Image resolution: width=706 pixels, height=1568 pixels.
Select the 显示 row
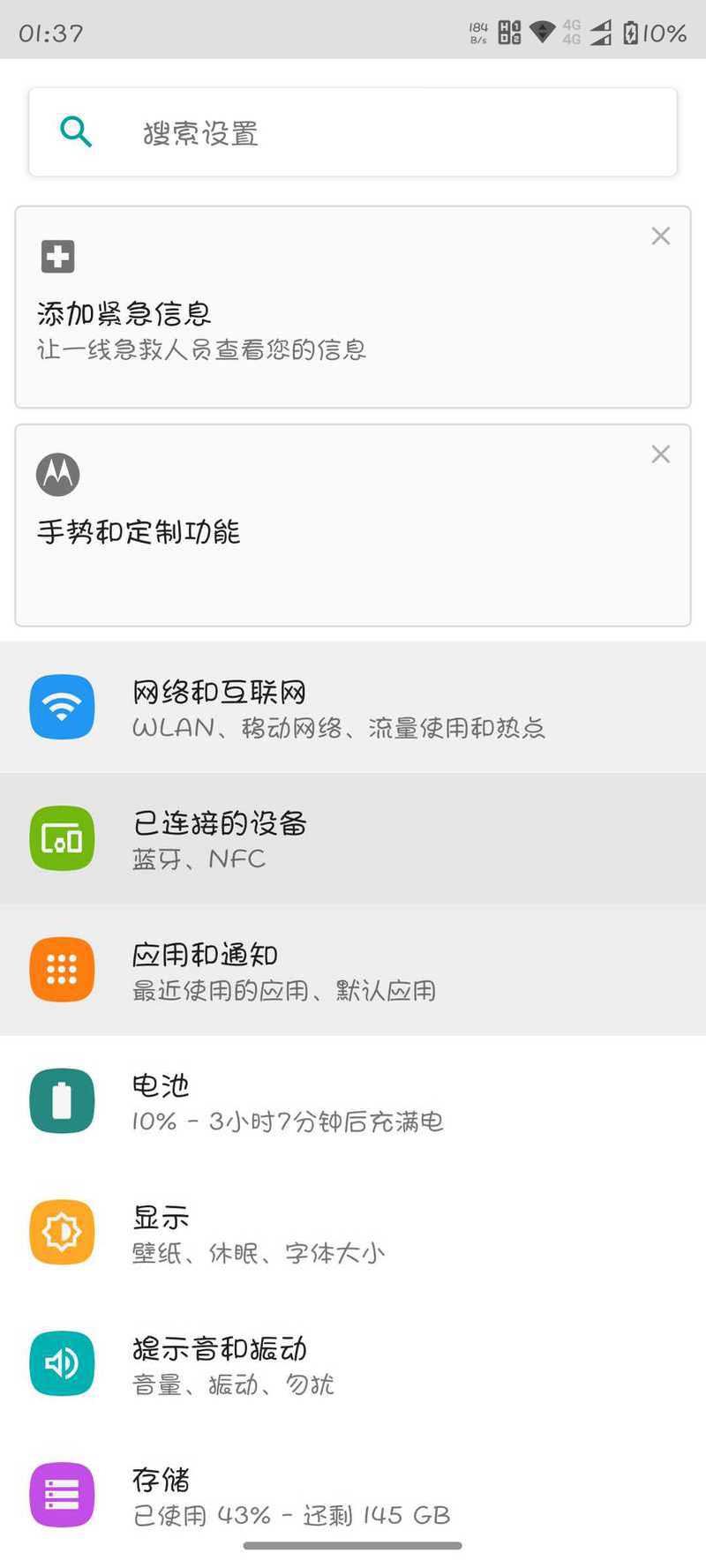[x=353, y=1233]
